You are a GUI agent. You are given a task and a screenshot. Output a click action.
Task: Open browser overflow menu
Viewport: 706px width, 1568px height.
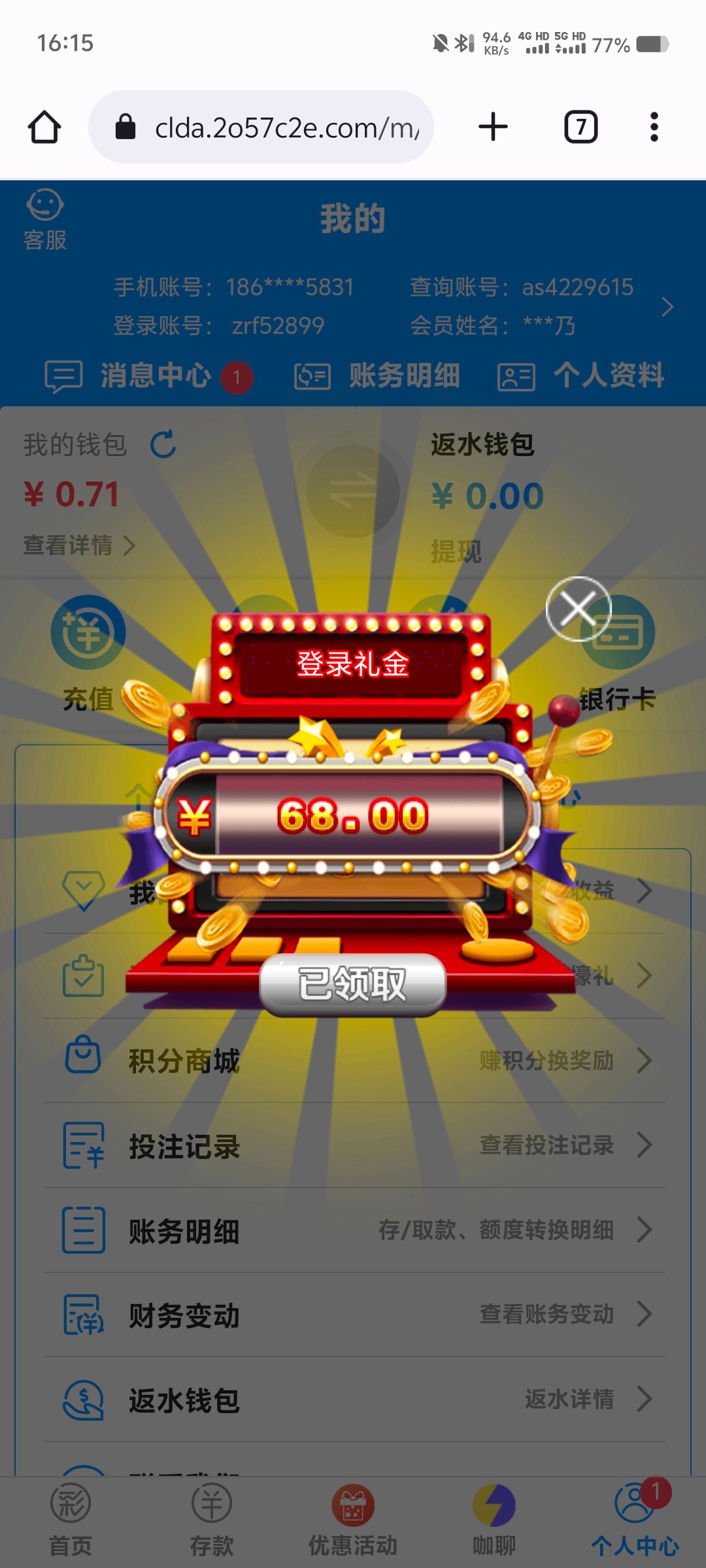coord(654,127)
